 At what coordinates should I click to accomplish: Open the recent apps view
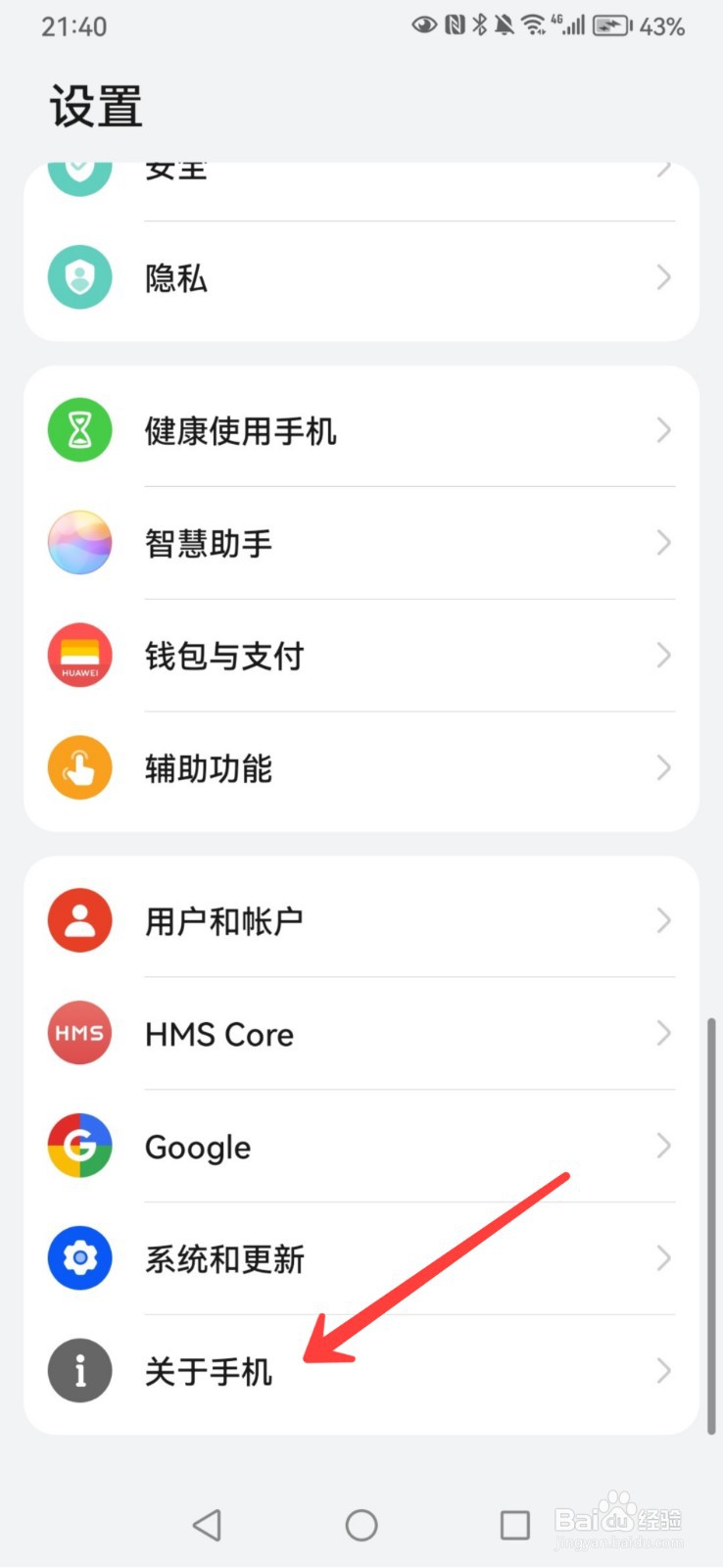(x=515, y=1525)
